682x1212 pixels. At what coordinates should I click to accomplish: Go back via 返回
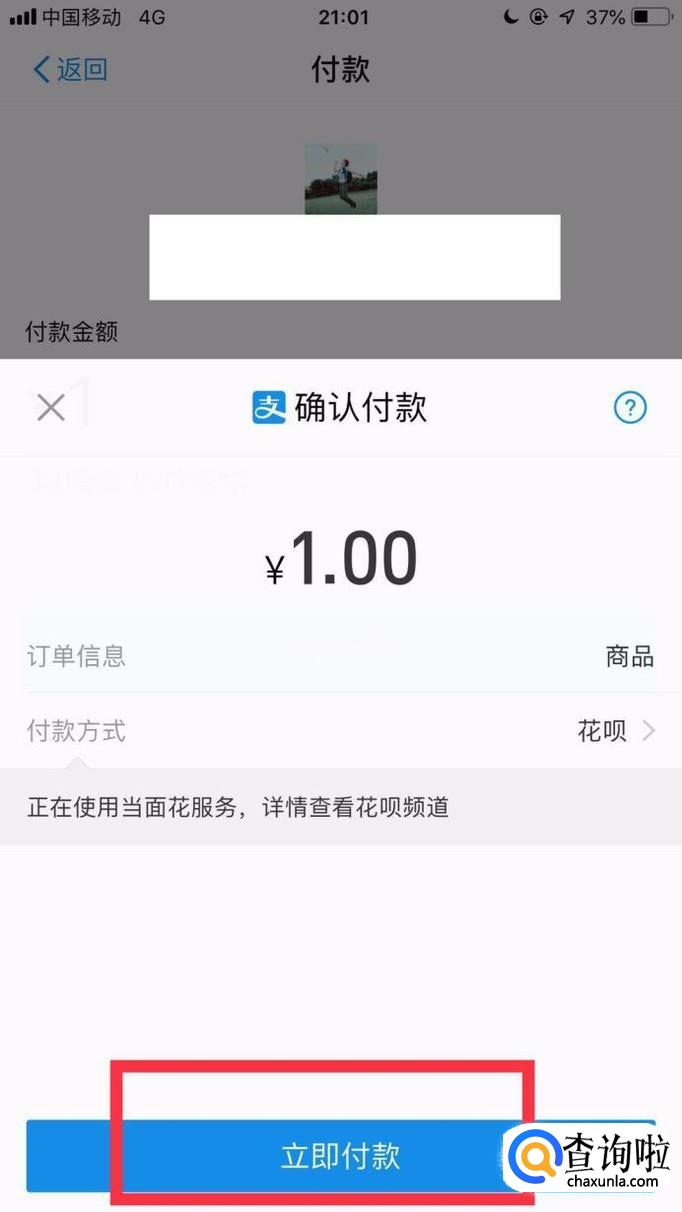click(x=70, y=69)
